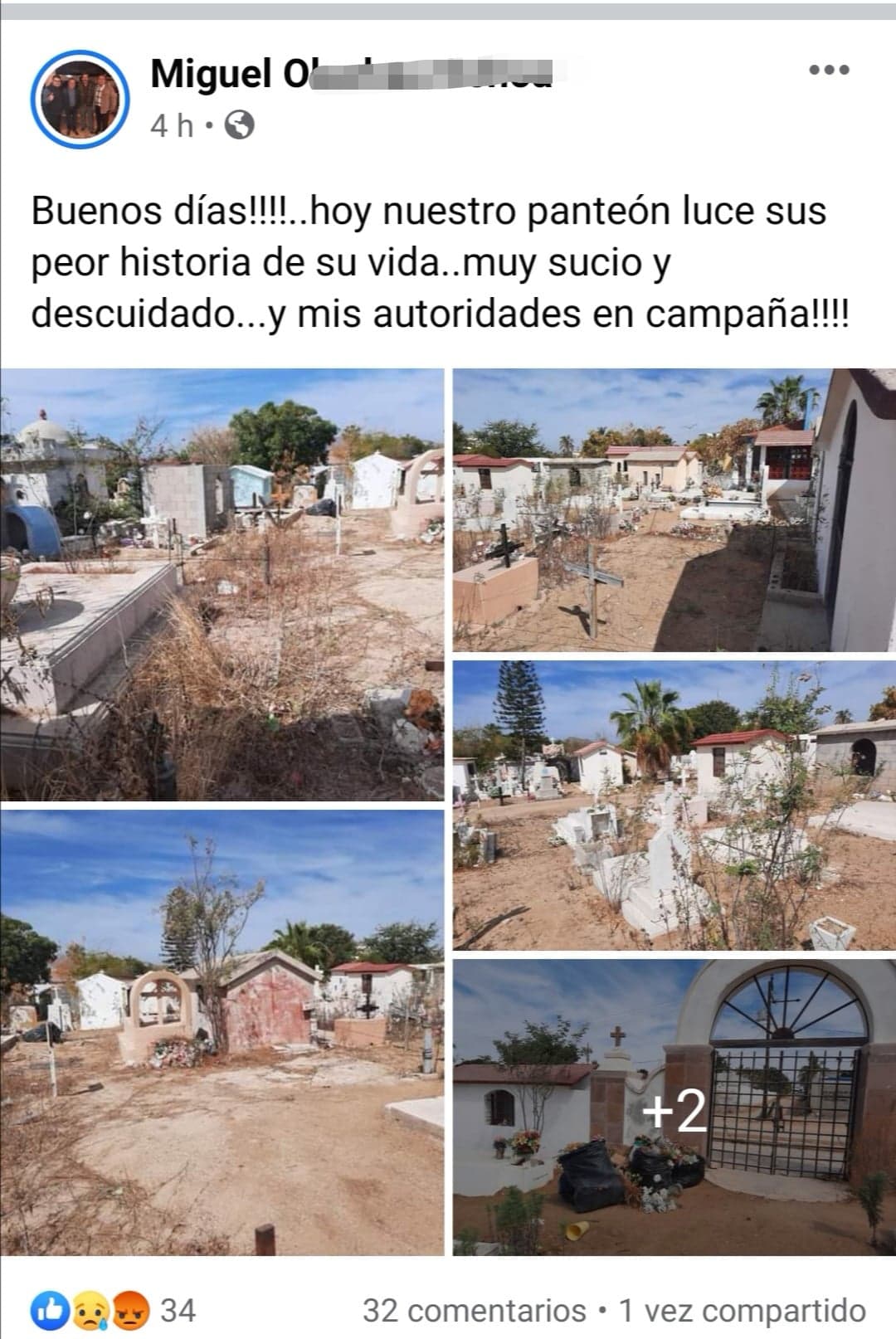Viewport: 896px width, 1339px height.
Task: Open the 32 comentarios thread
Action: click(474, 1311)
